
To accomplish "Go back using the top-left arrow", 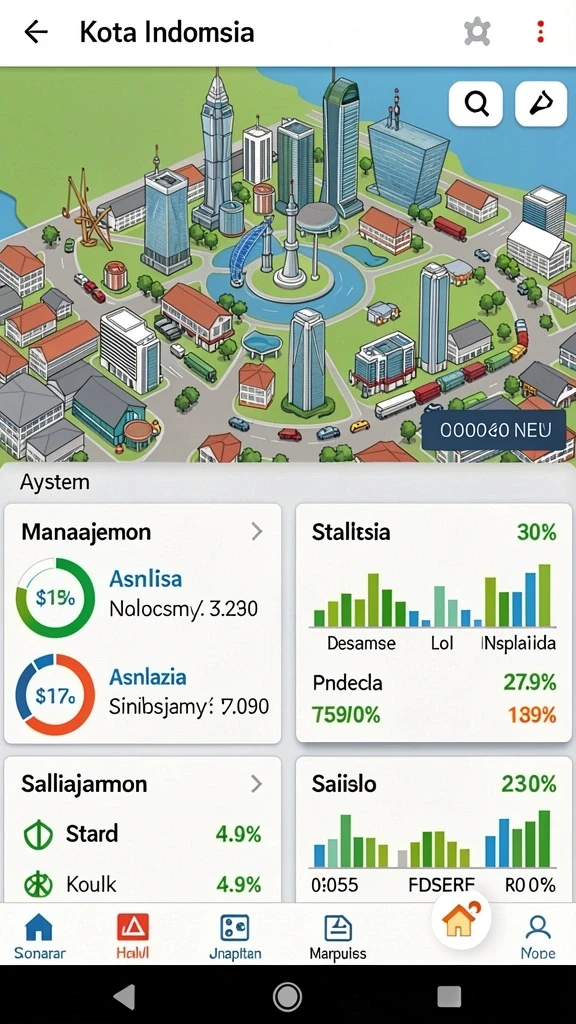I will 36,31.
